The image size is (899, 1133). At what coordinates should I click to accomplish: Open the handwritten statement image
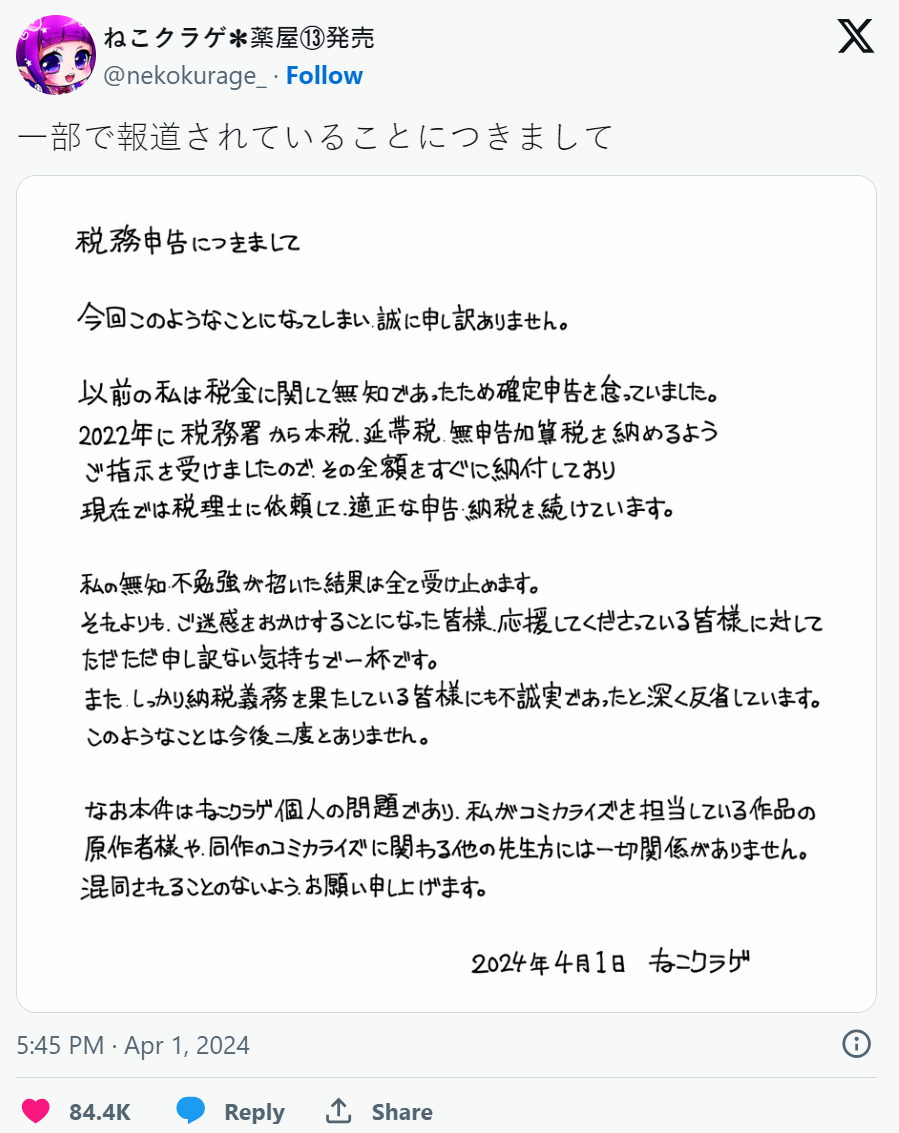446,593
